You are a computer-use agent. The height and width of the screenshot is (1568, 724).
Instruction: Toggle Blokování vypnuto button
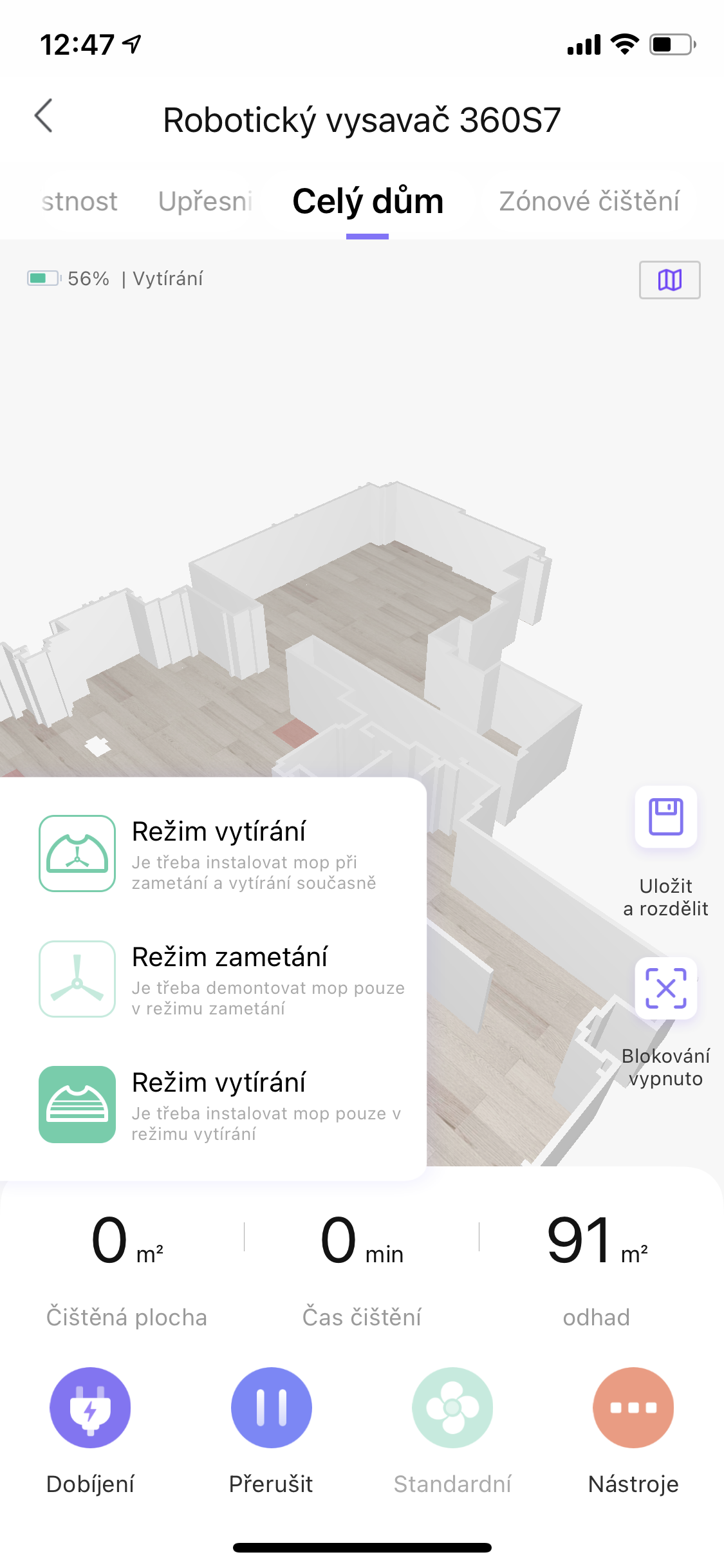tap(665, 989)
